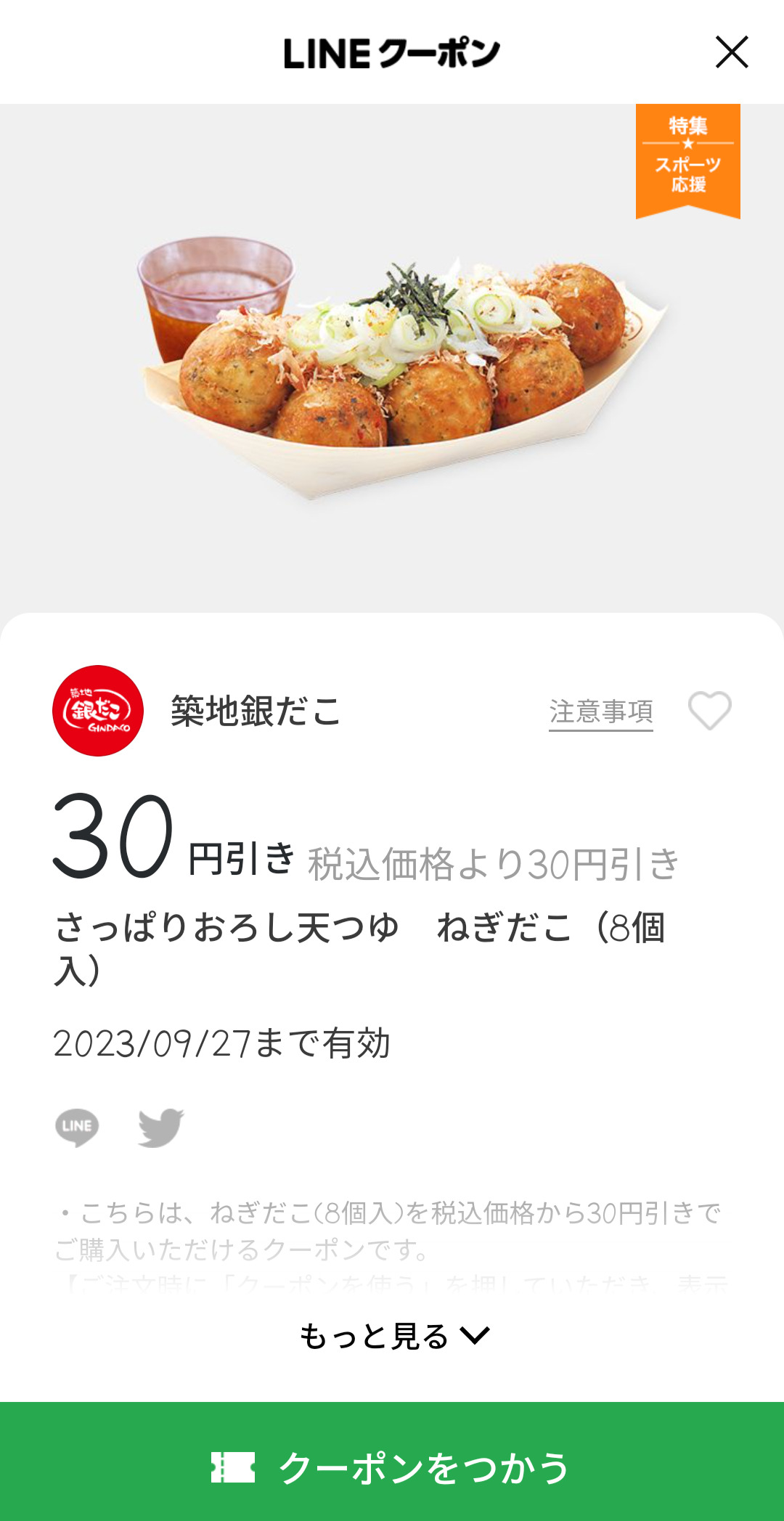Favorite this coupon with the heart icon

click(x=709, y=711)
